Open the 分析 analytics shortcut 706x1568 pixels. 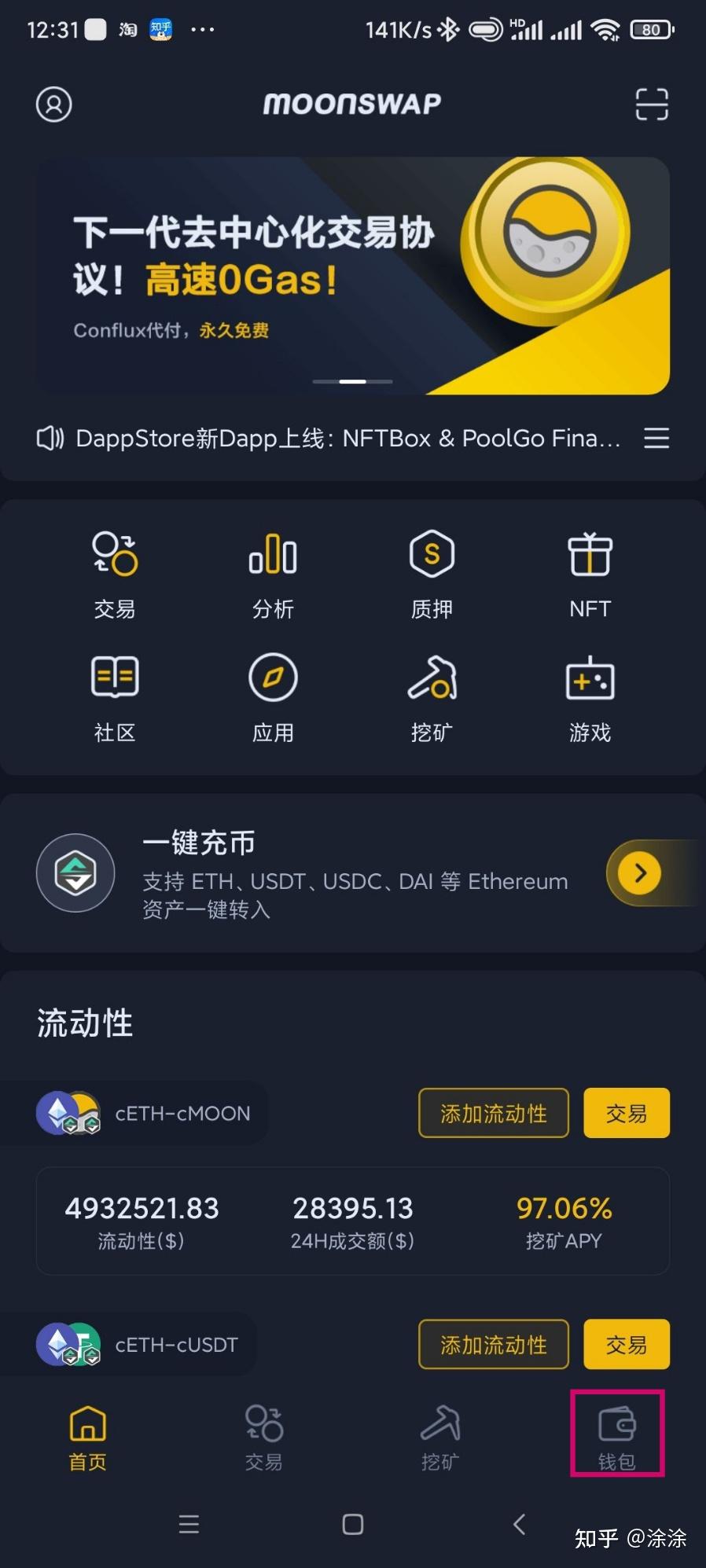pos(273,574)
